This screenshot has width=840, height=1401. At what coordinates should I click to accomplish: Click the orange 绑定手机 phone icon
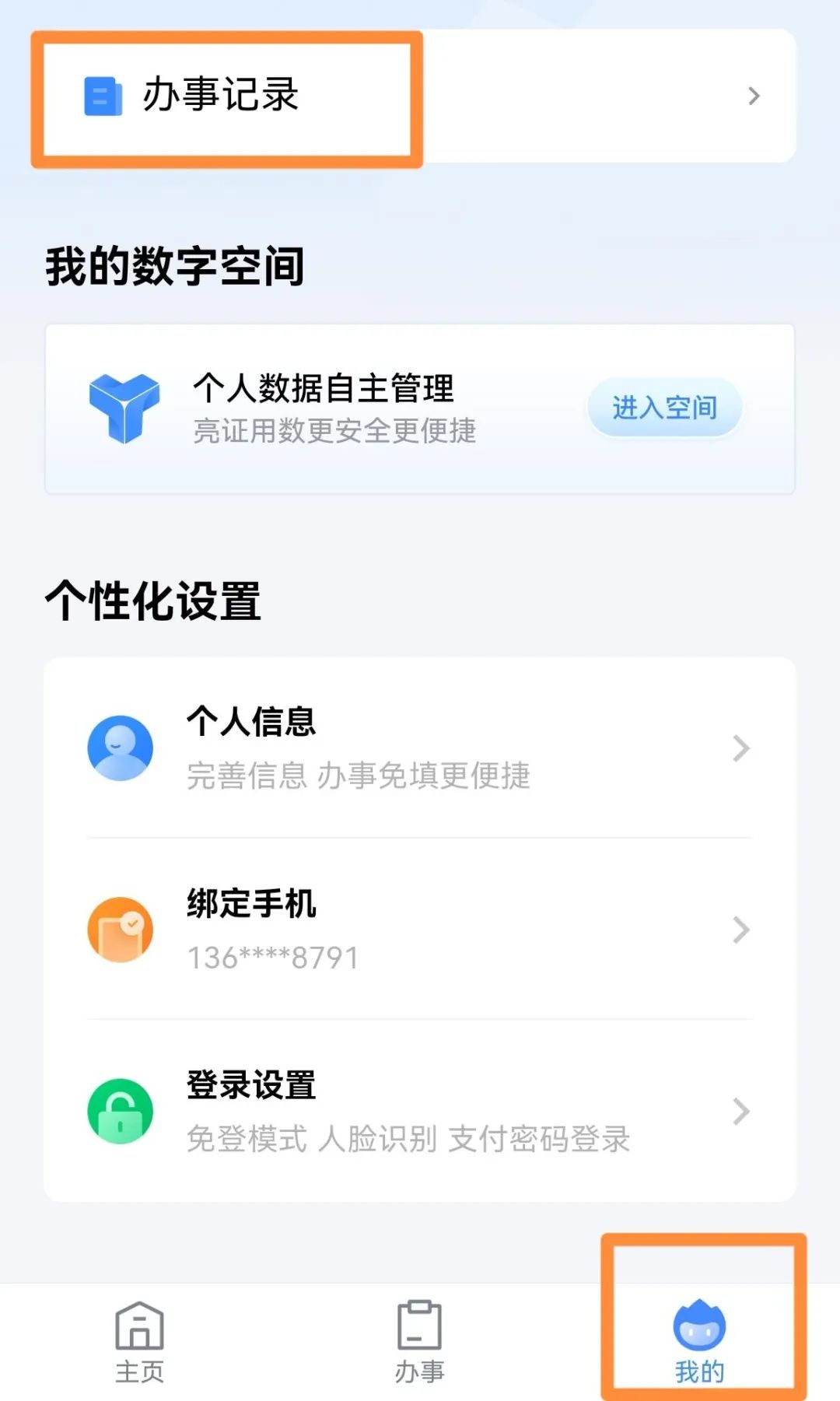tap(121, 929)
